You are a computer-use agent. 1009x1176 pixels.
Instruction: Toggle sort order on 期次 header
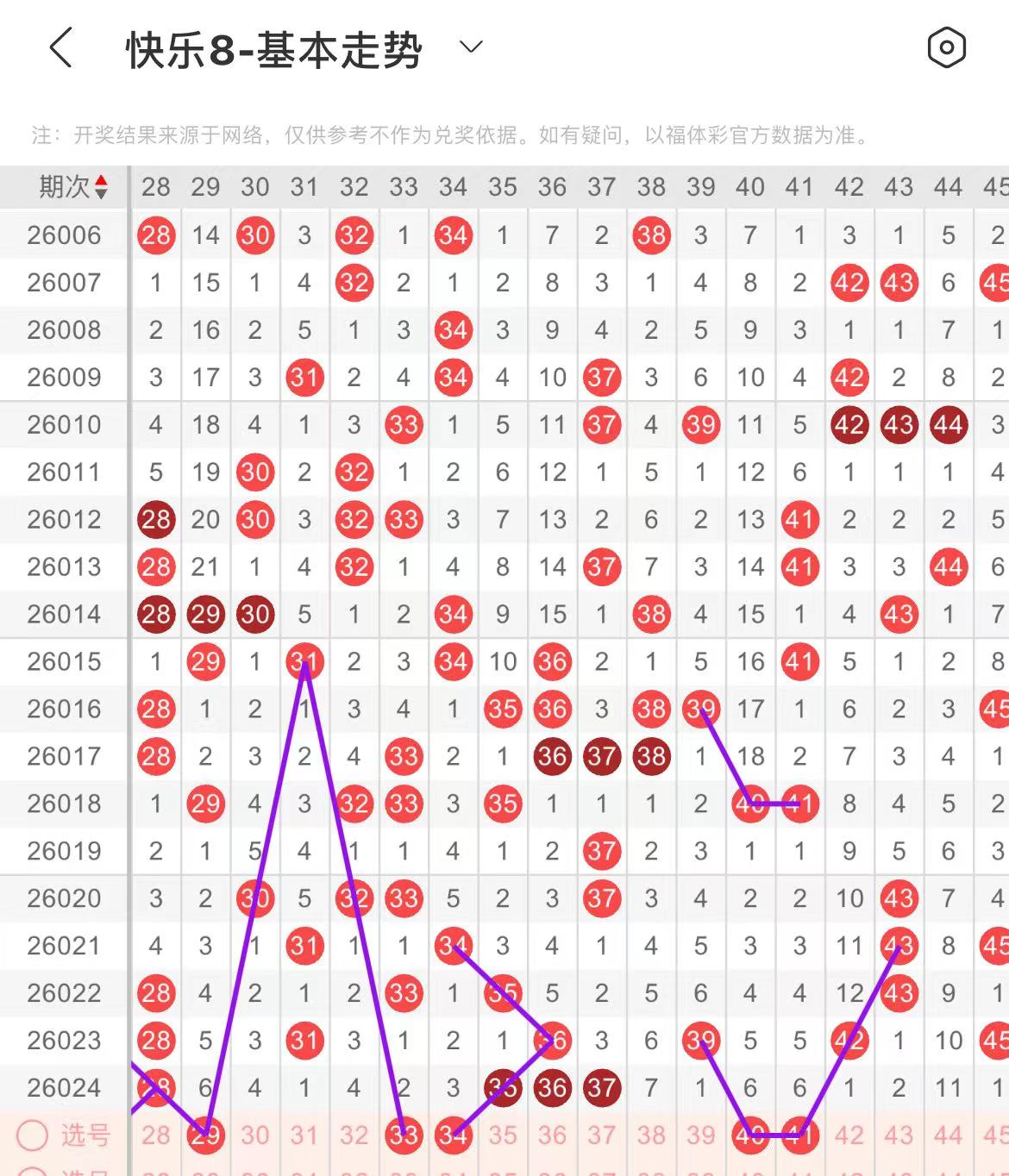(73, 186)
